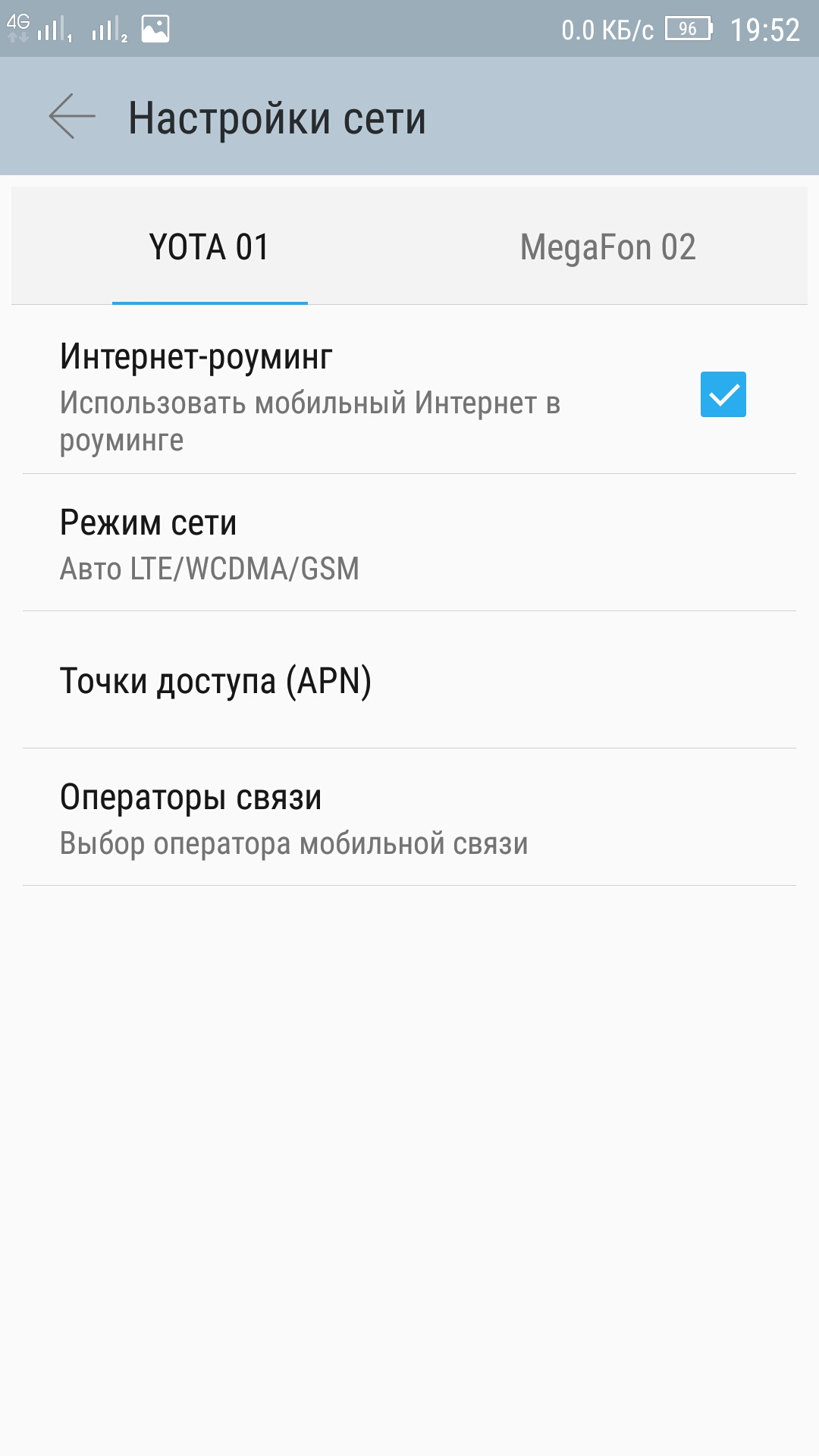Select the YOTA 01 tab
Image resolution: width=819 pixels, height=1456 pixels.
coord(209,247)
